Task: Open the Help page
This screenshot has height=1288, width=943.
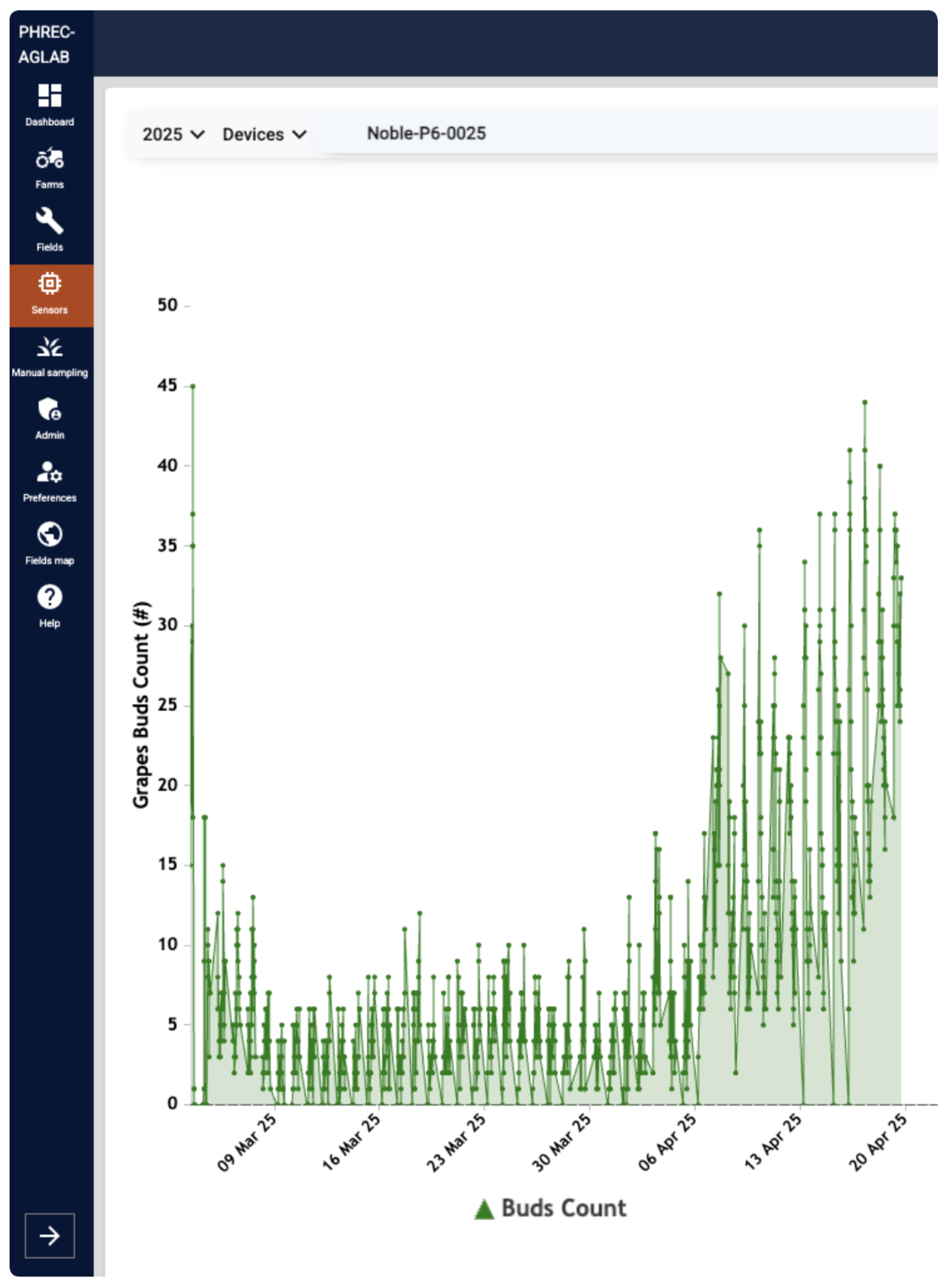Action: coord(50,606)
